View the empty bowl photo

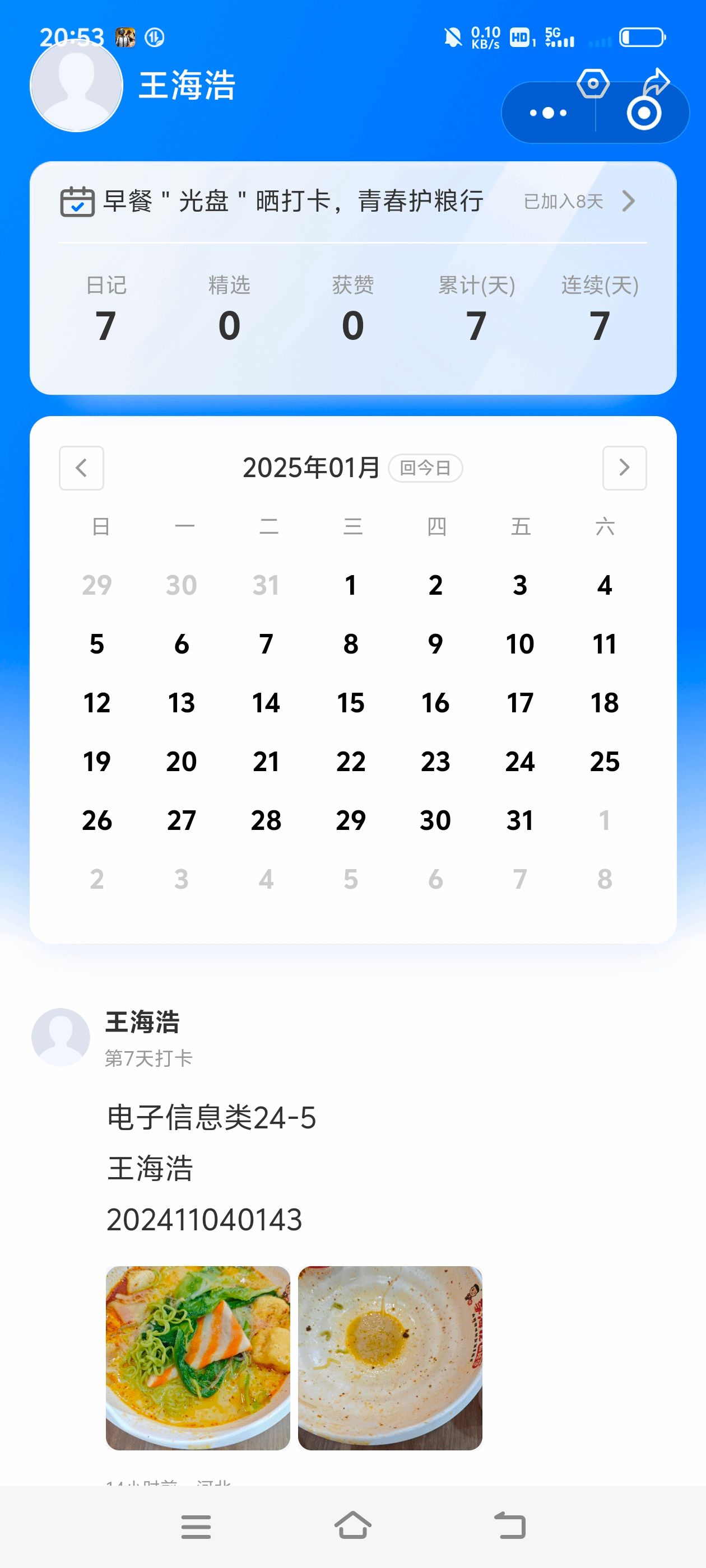(390, 1358)
